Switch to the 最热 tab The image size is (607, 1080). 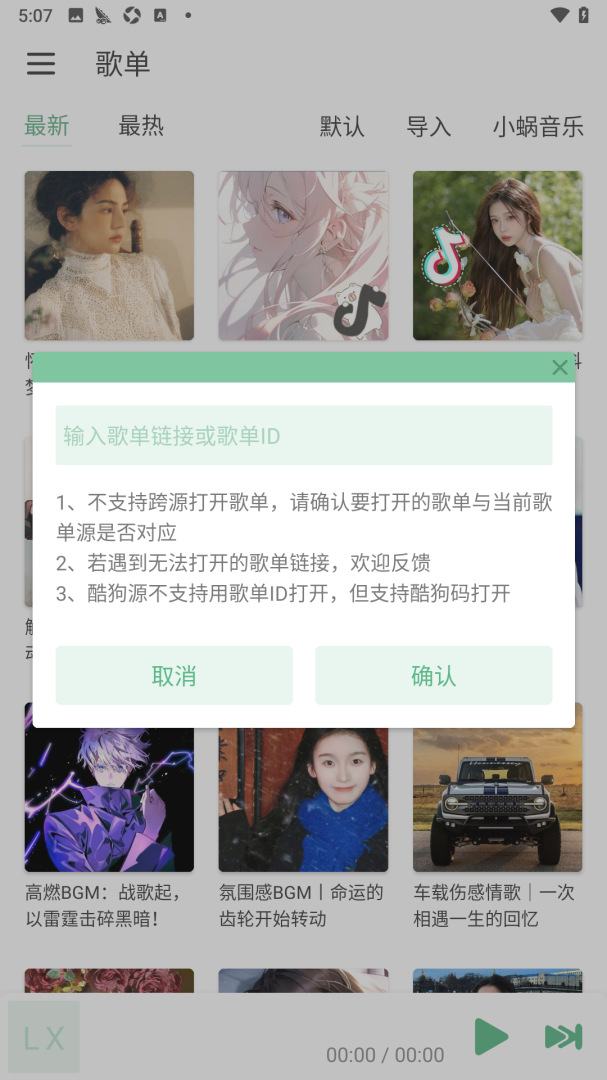[x=141, y=127]
